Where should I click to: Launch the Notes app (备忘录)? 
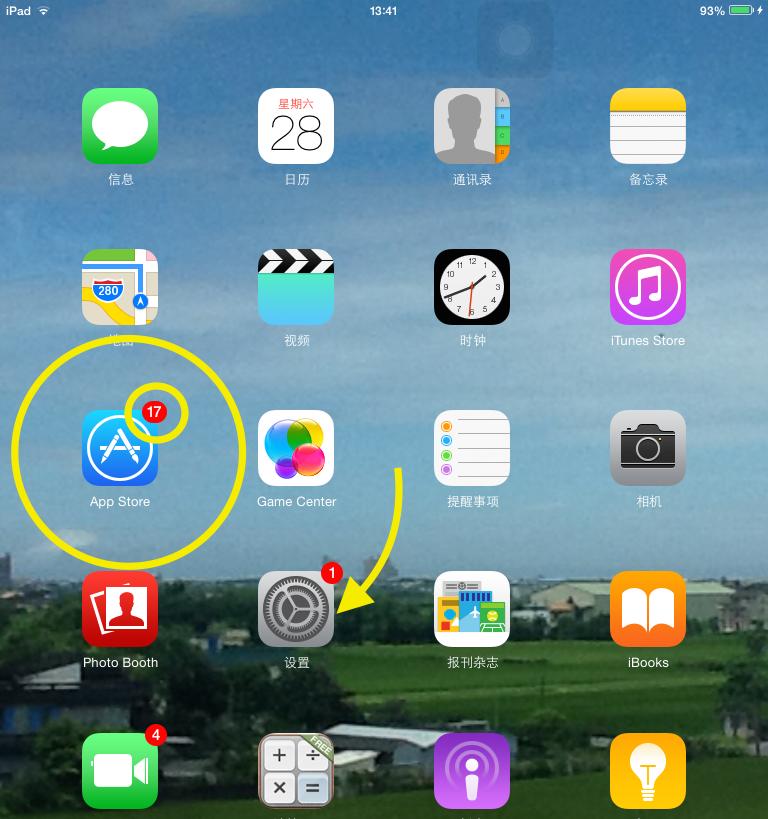[648, 126]
